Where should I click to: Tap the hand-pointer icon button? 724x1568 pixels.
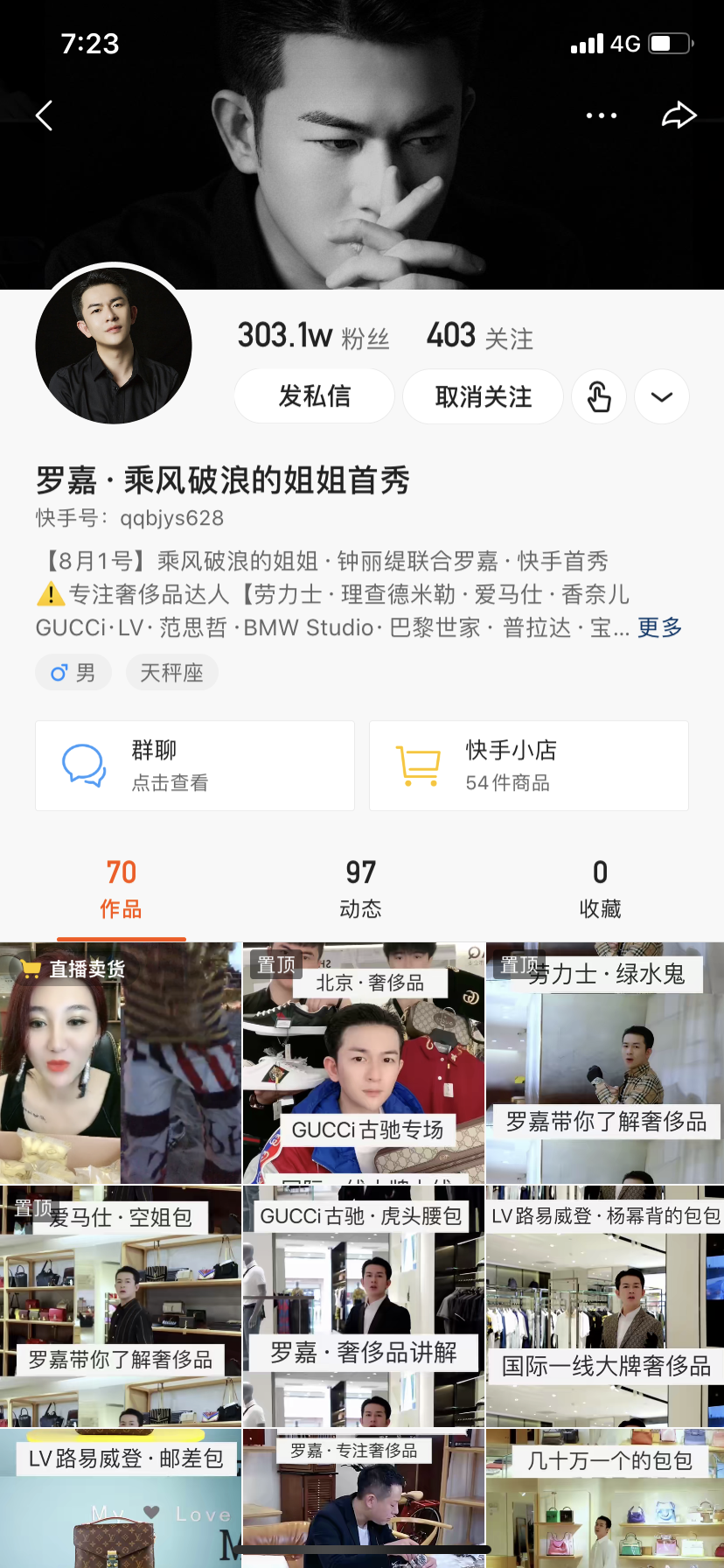click(x=599, y=396)
